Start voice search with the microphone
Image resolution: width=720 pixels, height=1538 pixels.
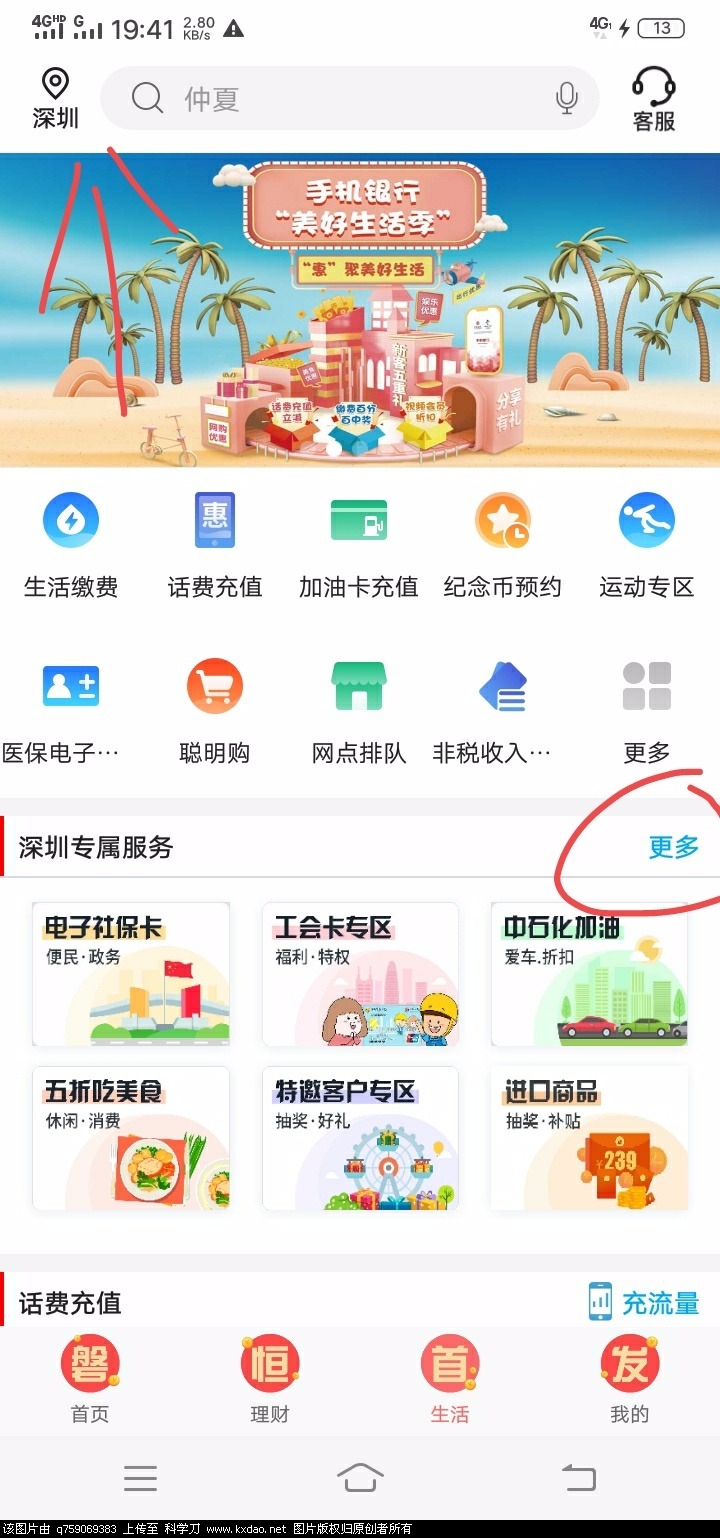tap(567, 98)
